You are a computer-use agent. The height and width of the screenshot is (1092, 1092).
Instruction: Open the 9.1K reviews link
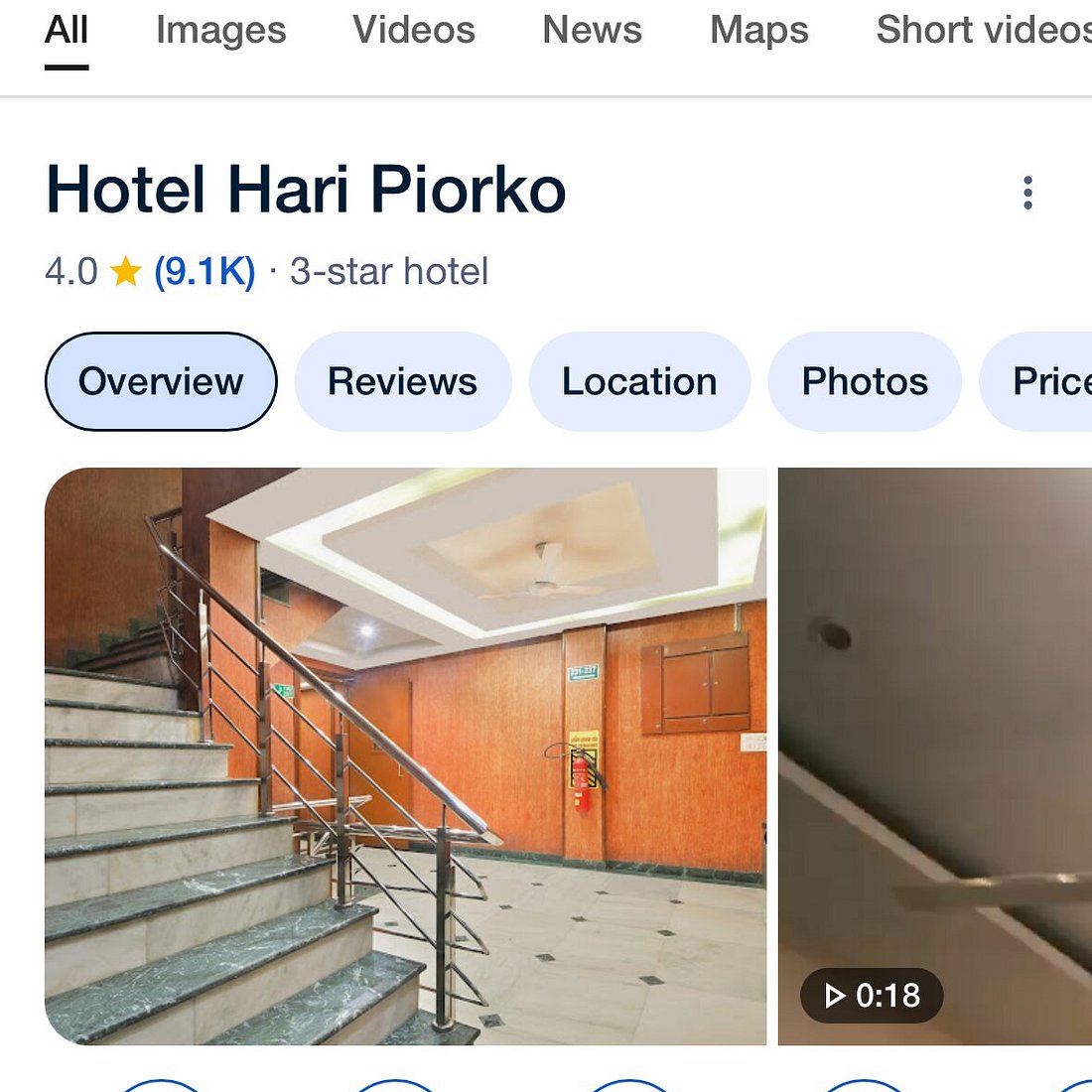pos(205,271)
